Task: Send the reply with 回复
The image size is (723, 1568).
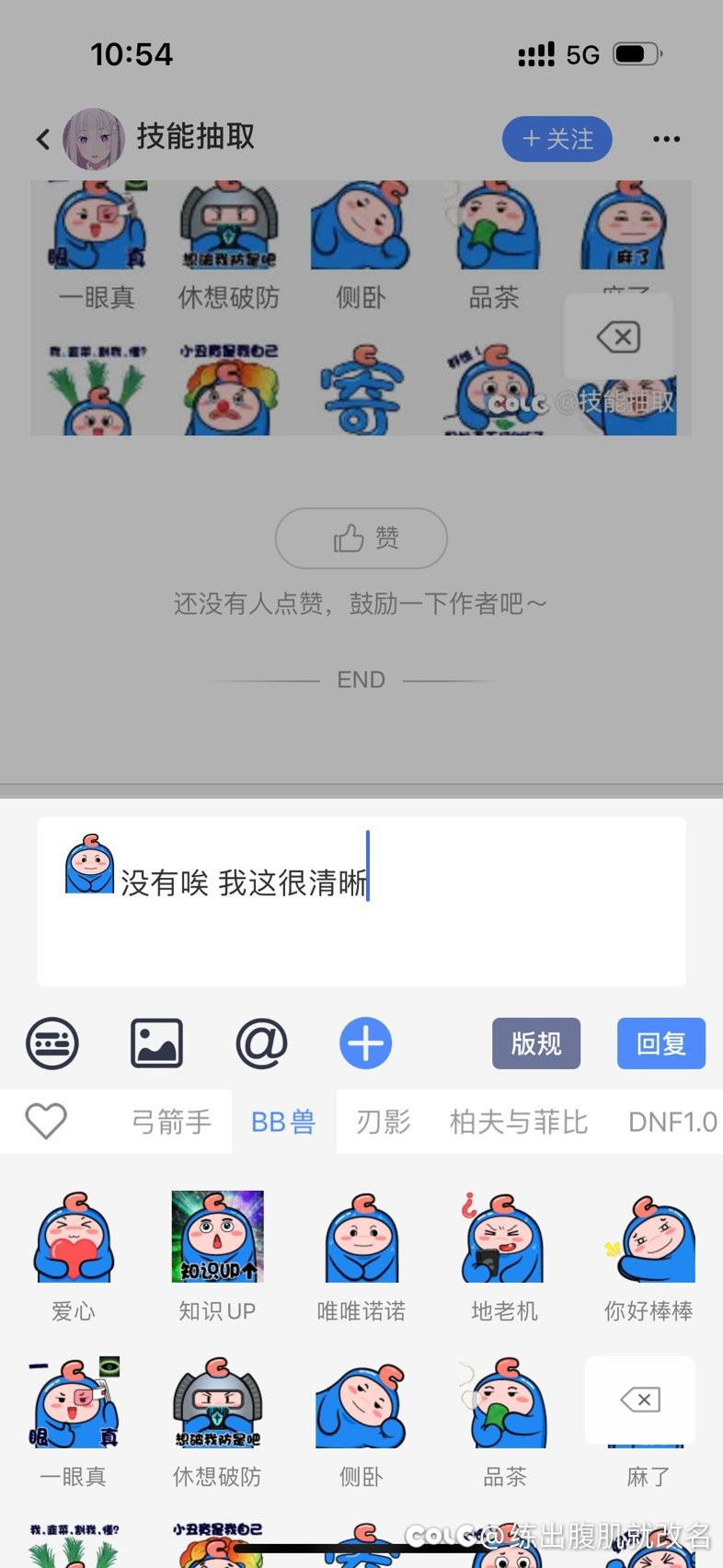Action: tap(661, 1043)
